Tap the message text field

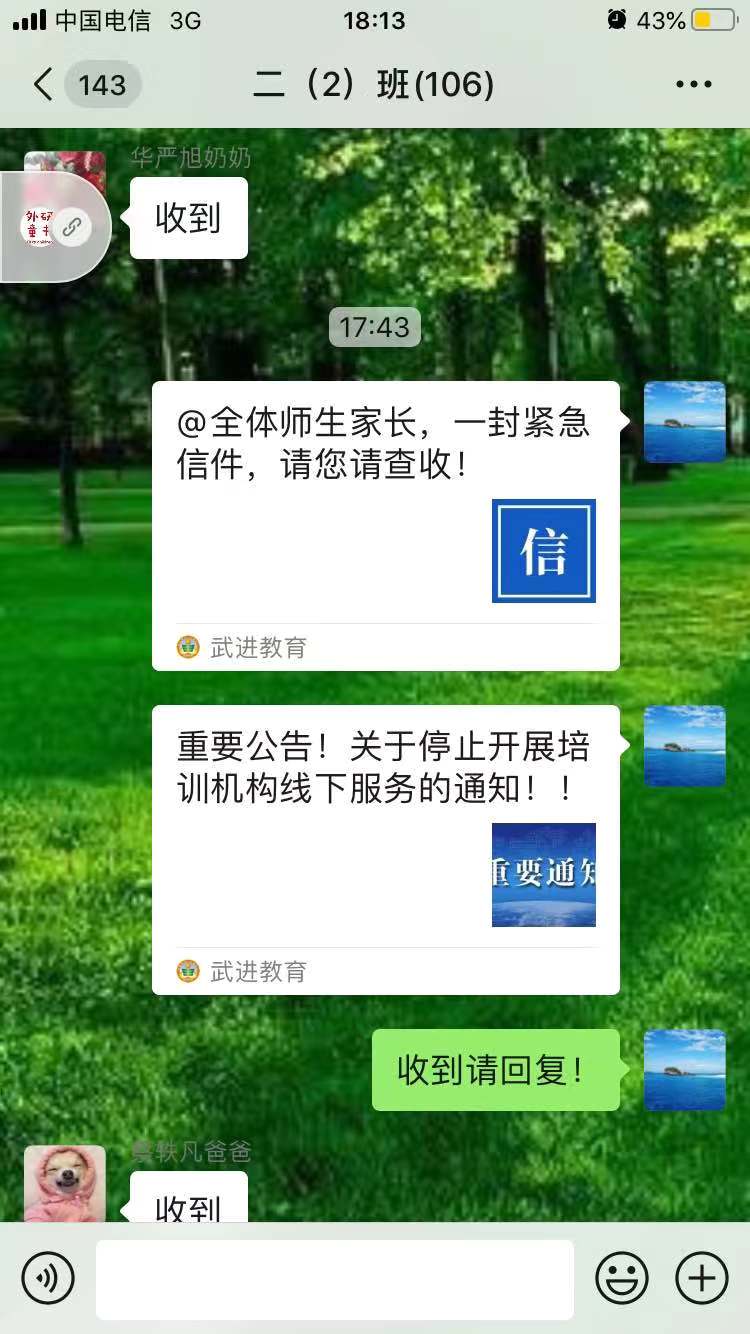[x=334, y=1278]
